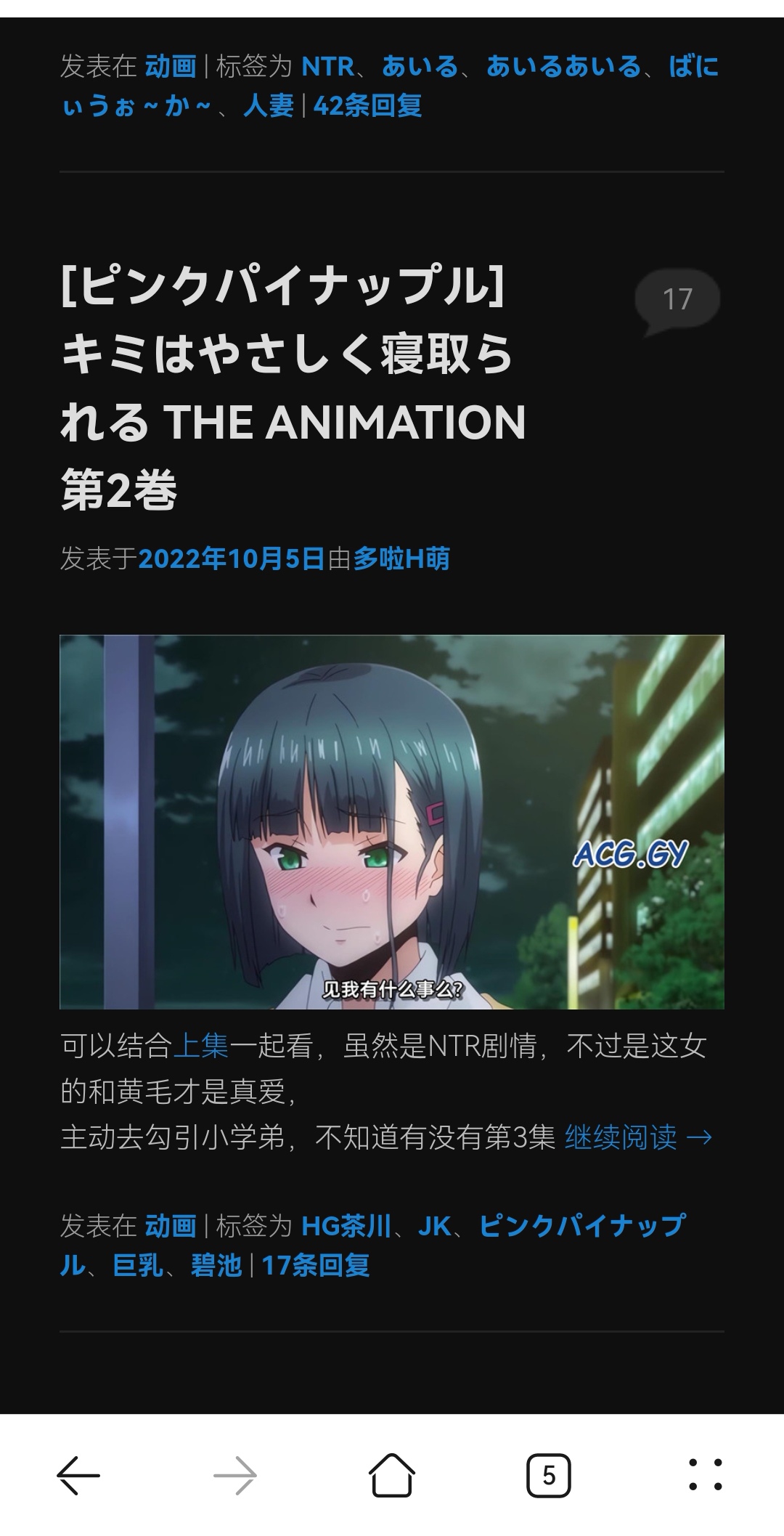Go to the browser home page
784x1536 pixels.
click(392, 1475)
